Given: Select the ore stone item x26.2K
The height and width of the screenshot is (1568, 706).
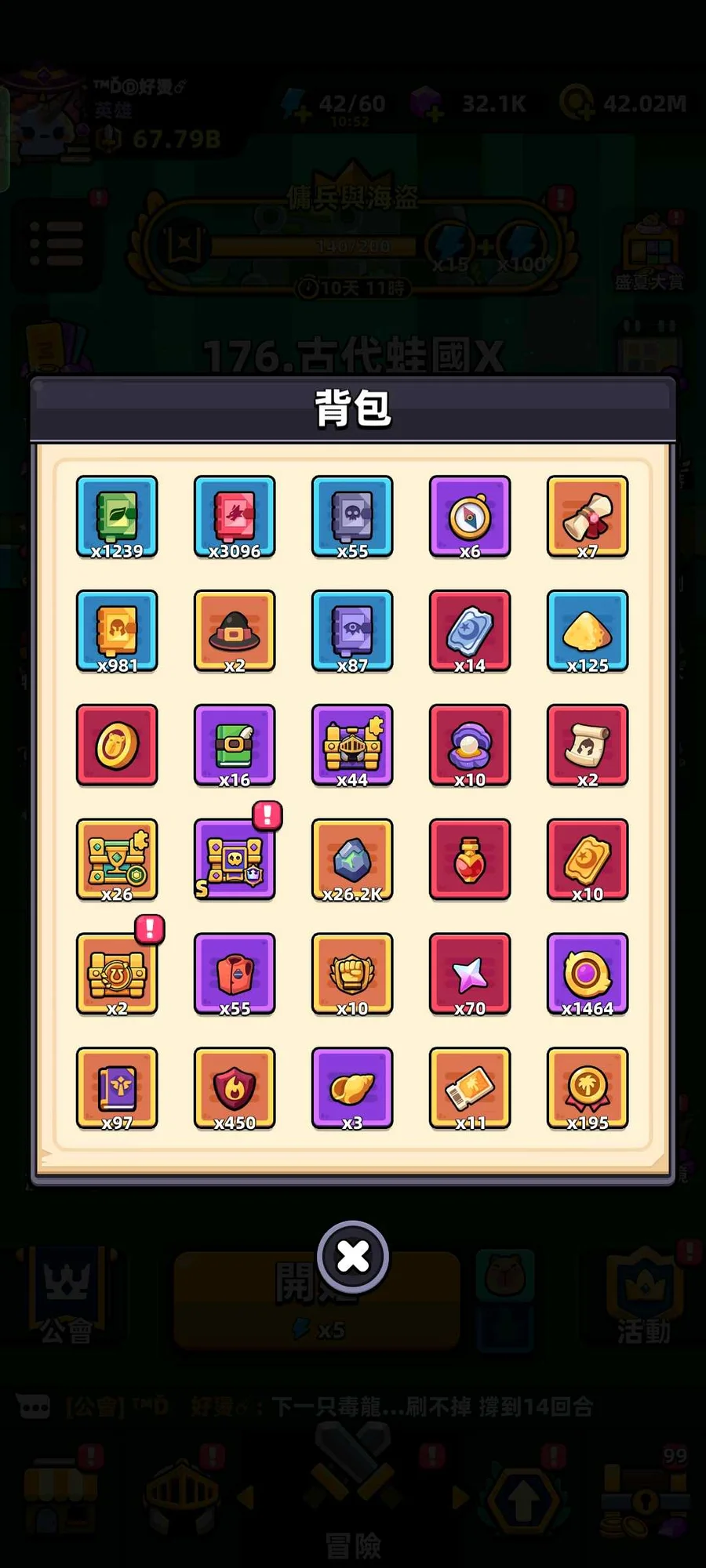Looking at the screenshot, I should tap(352, 859).
